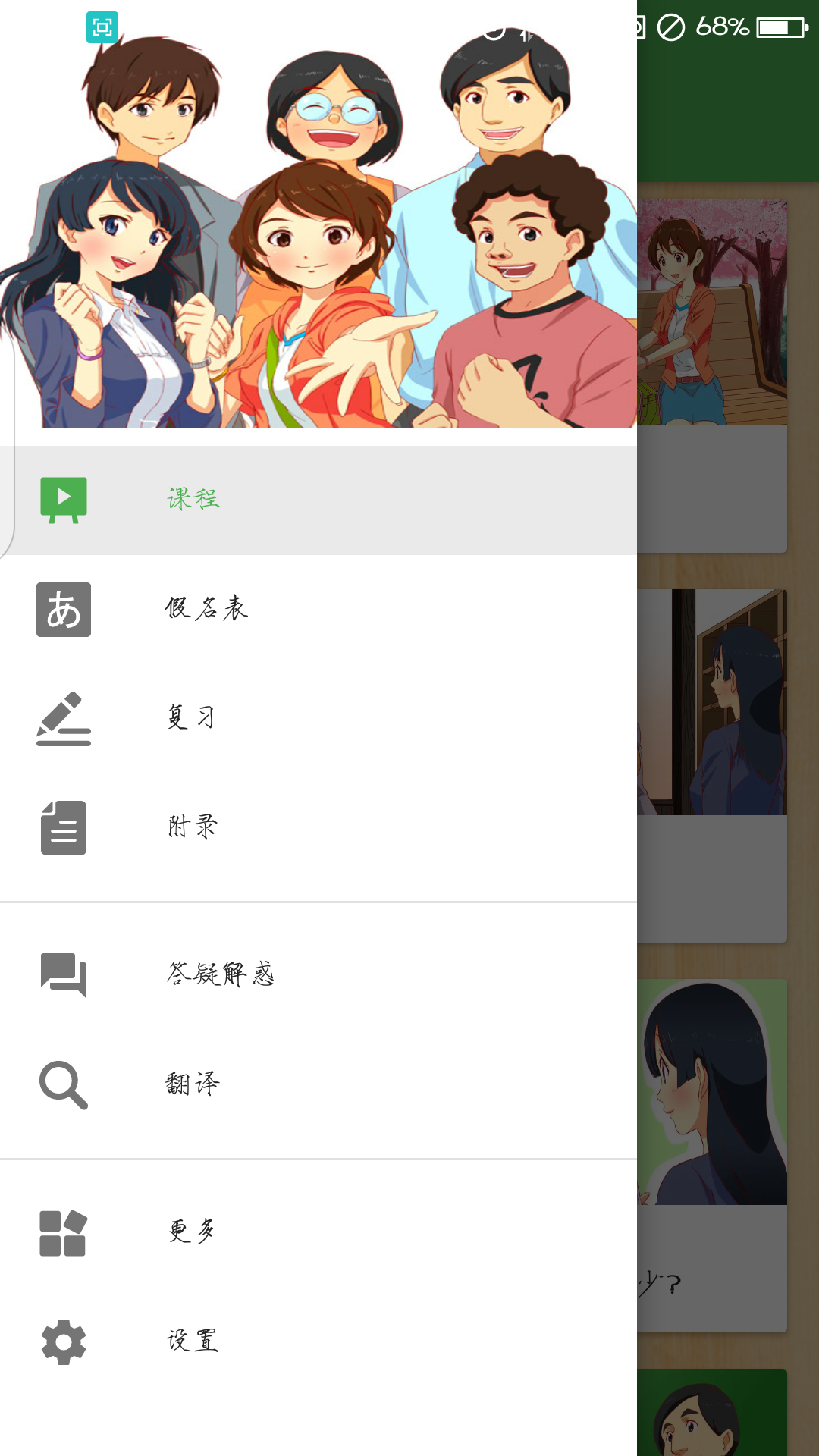
Task: Open the 附录 appendix
Action: pyautogui.click(x=193, y=827)
